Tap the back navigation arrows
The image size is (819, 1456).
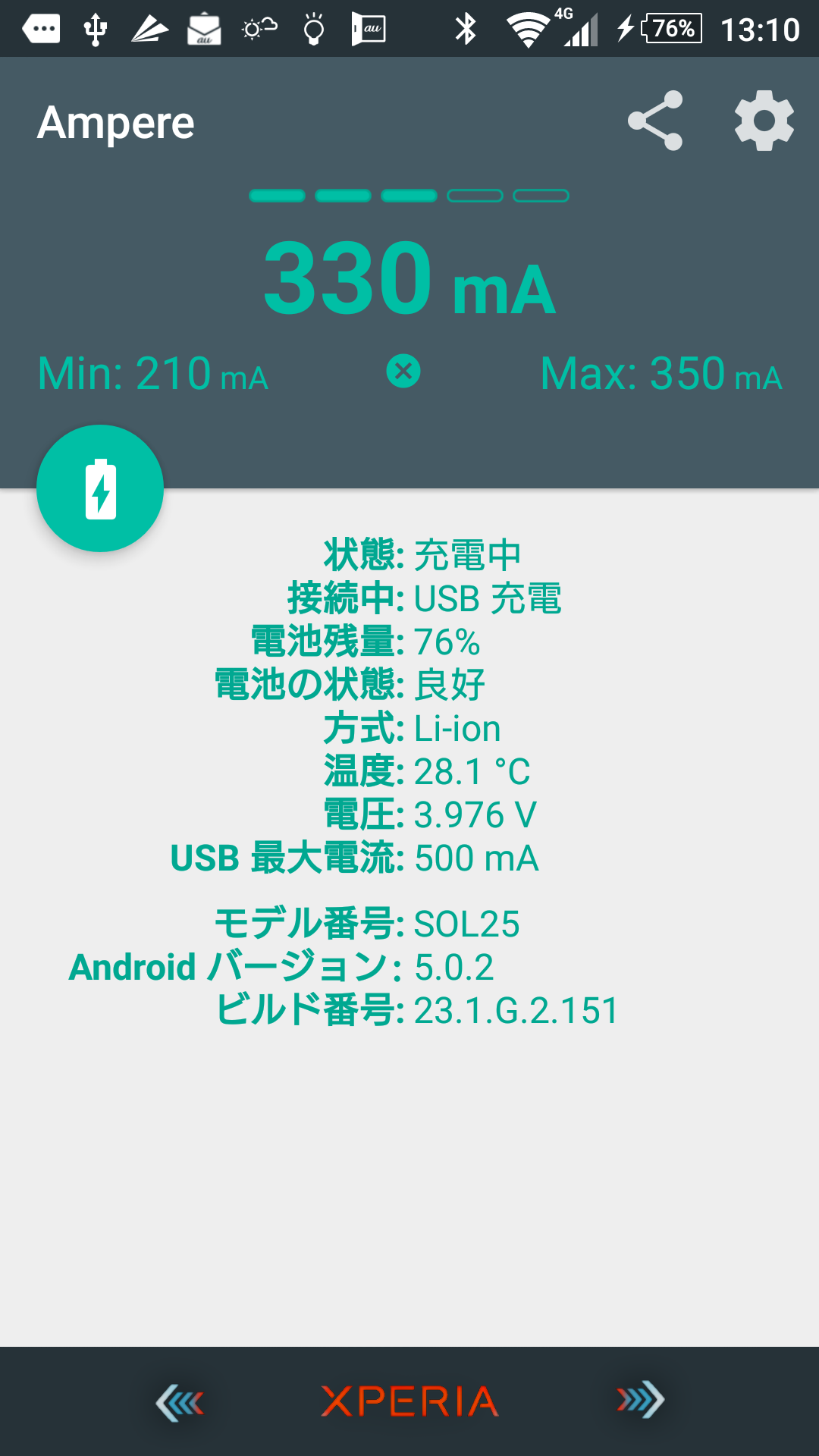click(x=182, y=1401)
